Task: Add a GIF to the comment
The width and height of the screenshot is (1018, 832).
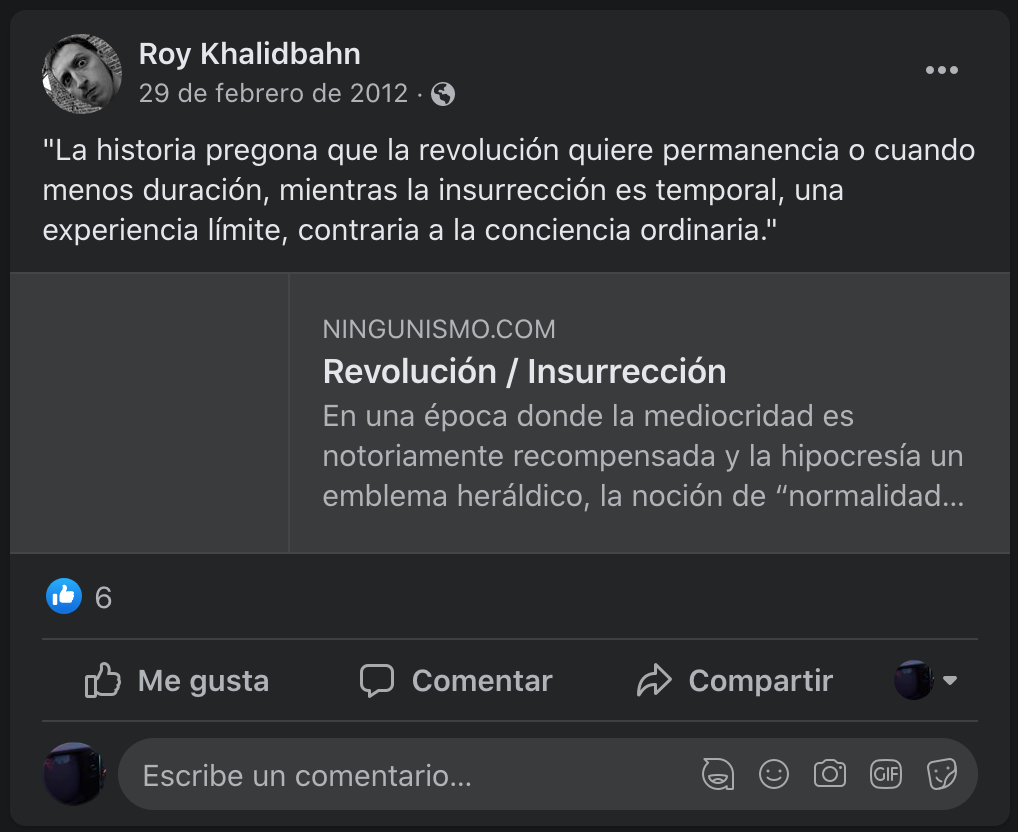Action: pos(886,774)
